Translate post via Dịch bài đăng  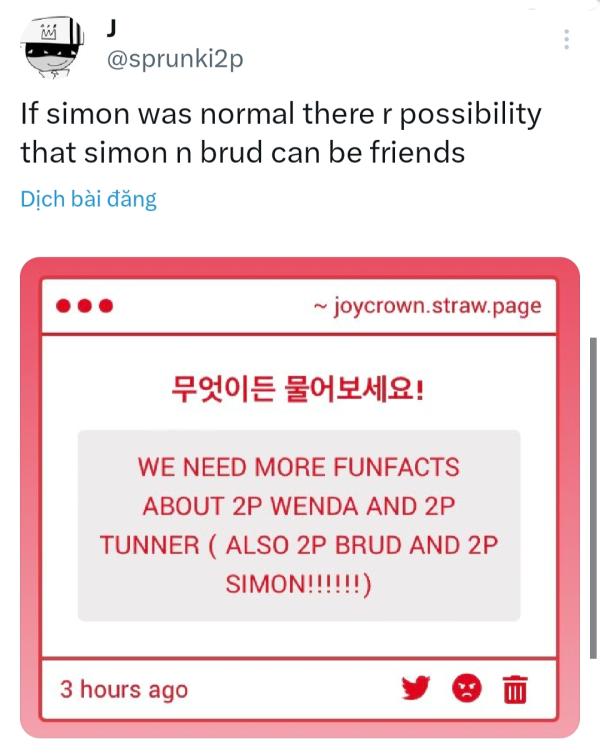tap(89, 198)
